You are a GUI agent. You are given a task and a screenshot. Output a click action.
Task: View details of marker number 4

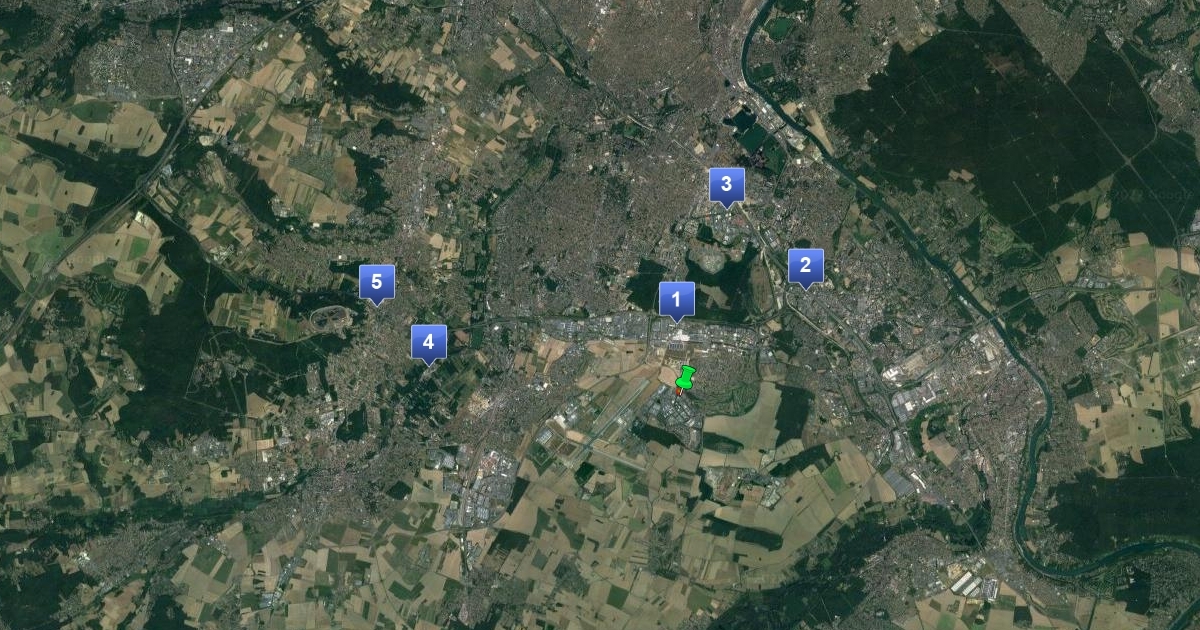point(428,341)
